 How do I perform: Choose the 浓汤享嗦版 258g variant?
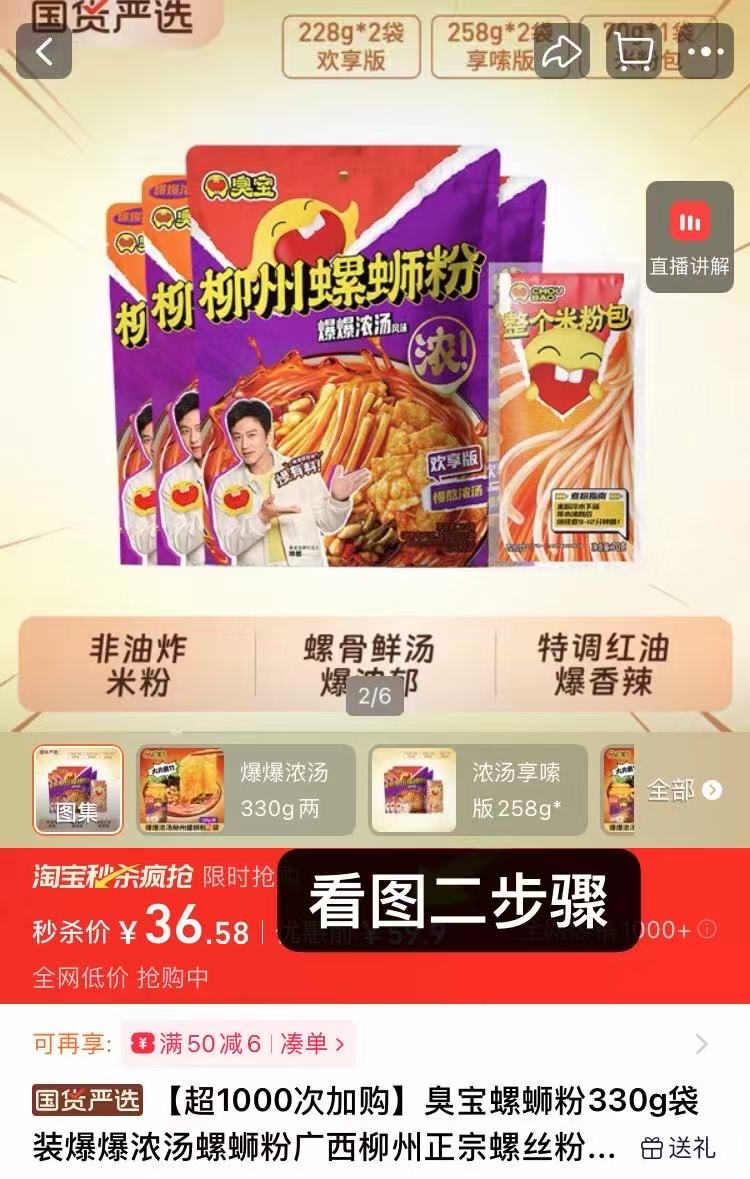pos(478,790)
